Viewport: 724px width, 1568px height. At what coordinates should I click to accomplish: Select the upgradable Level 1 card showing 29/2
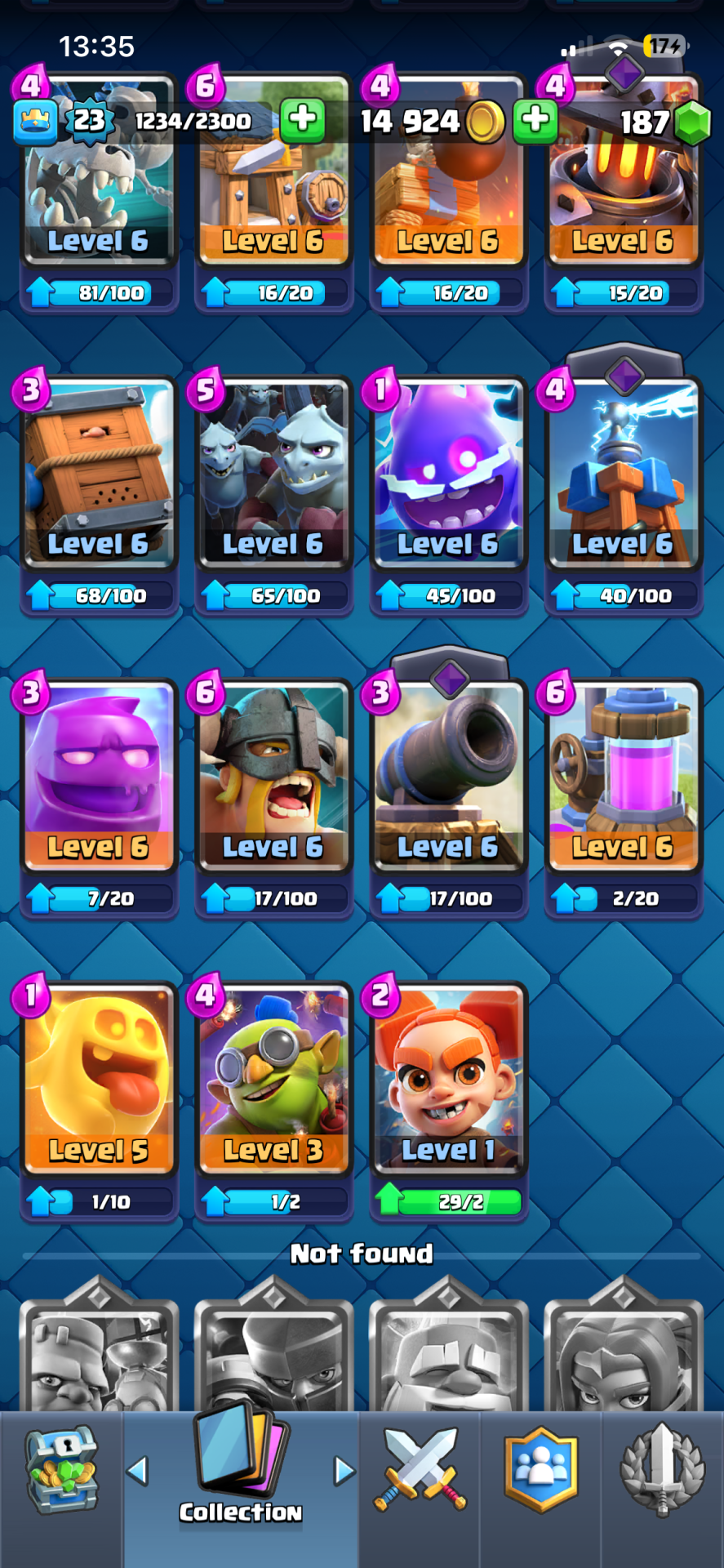pos(447,1078)
